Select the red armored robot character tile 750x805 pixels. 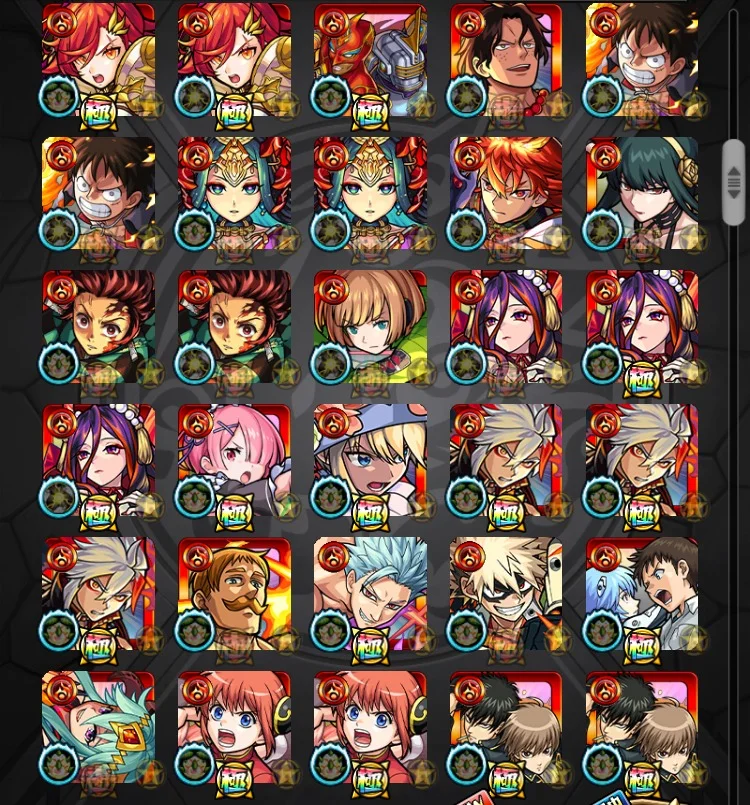pyautogui.click(x=371, y=60)
